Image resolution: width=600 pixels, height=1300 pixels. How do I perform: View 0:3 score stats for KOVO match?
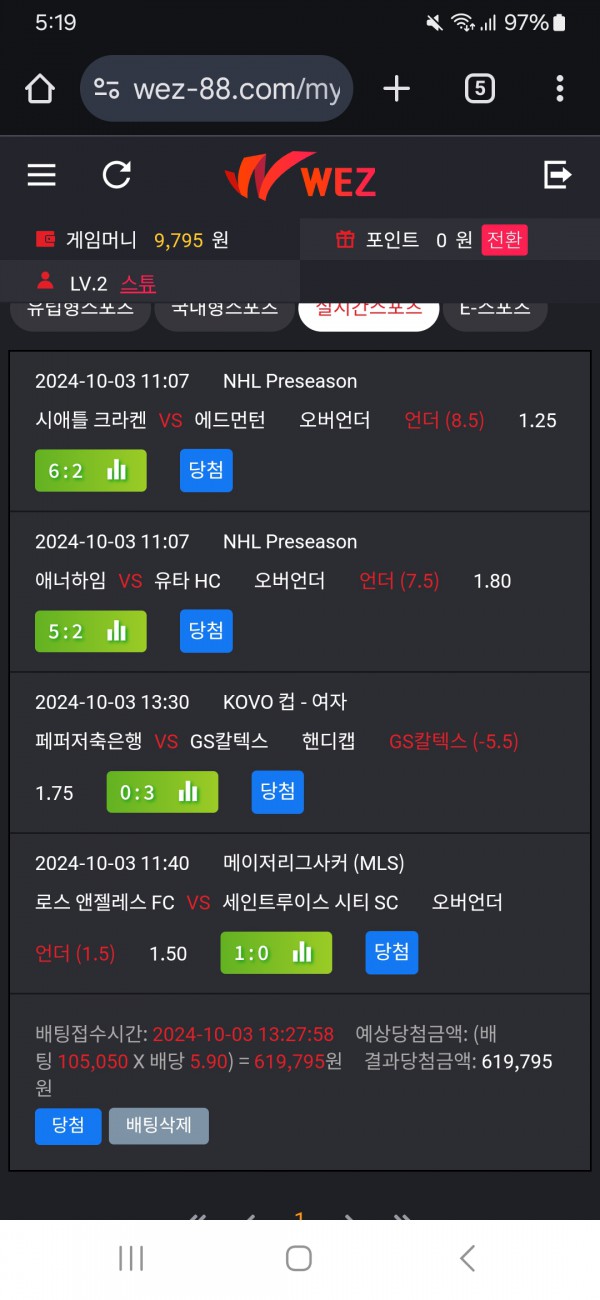click(162, 792)
